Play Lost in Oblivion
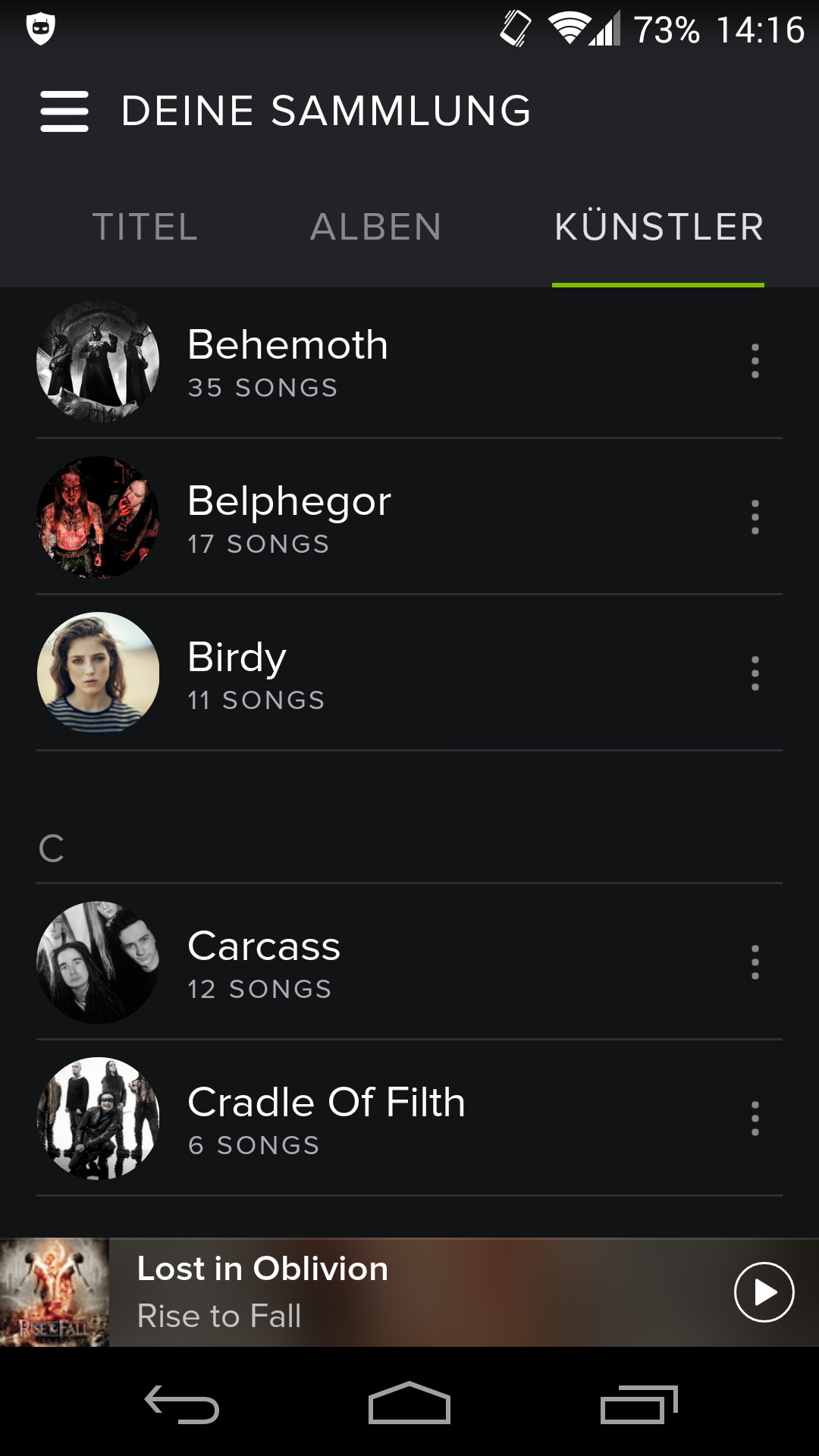This screenshot has height=1456, width=819. [x=764, y=1292]
